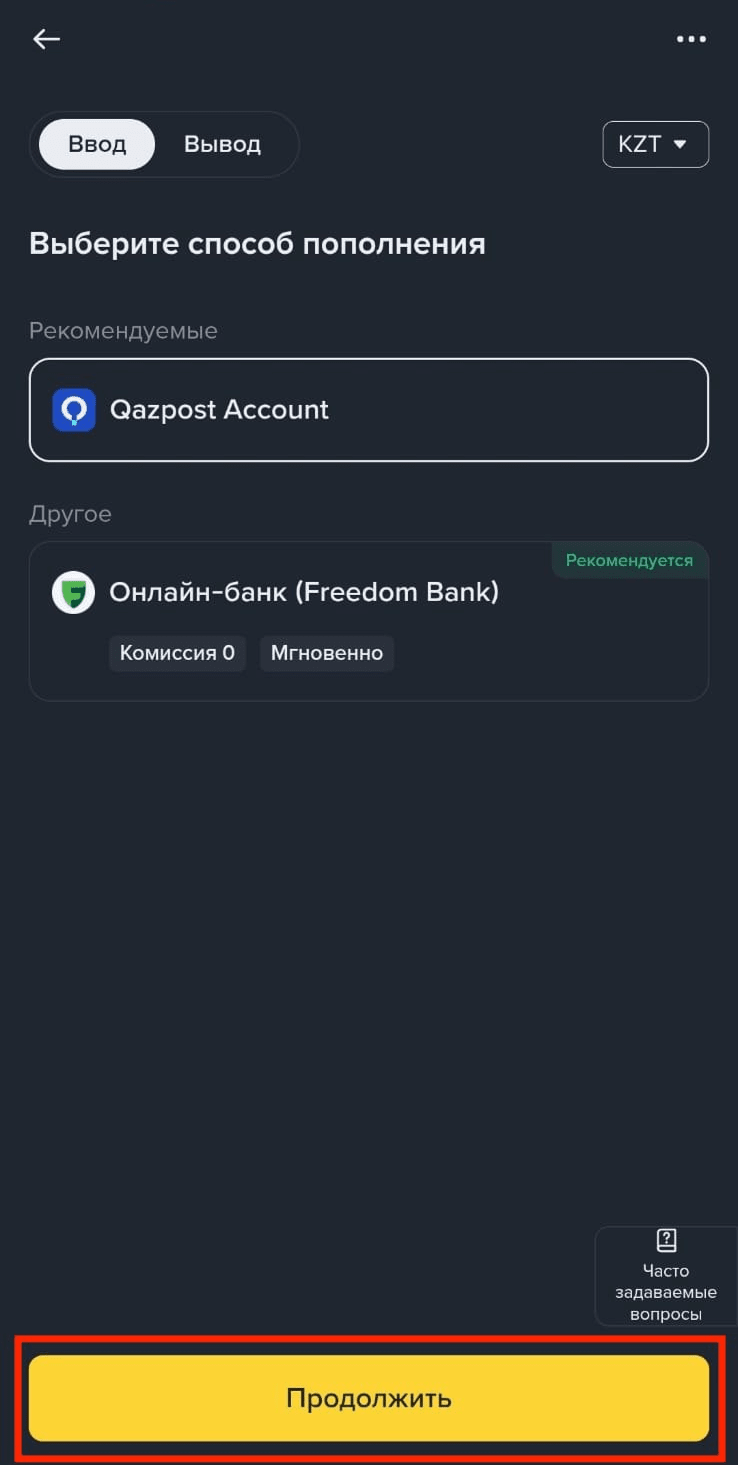Go back using the top-left arrow

(x=47, y=39)
